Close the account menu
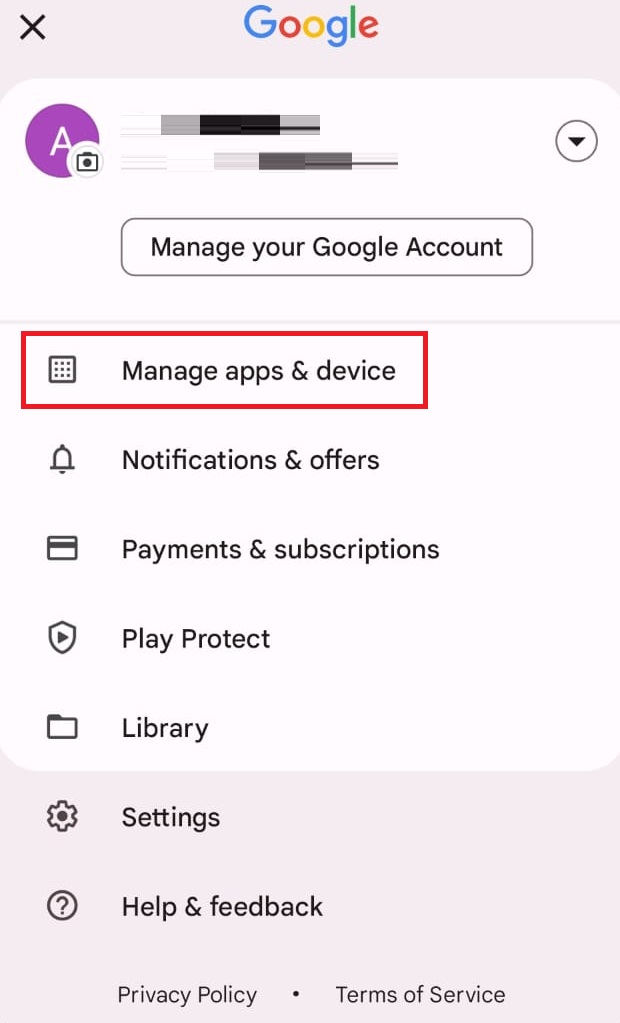 click(33, 27)
